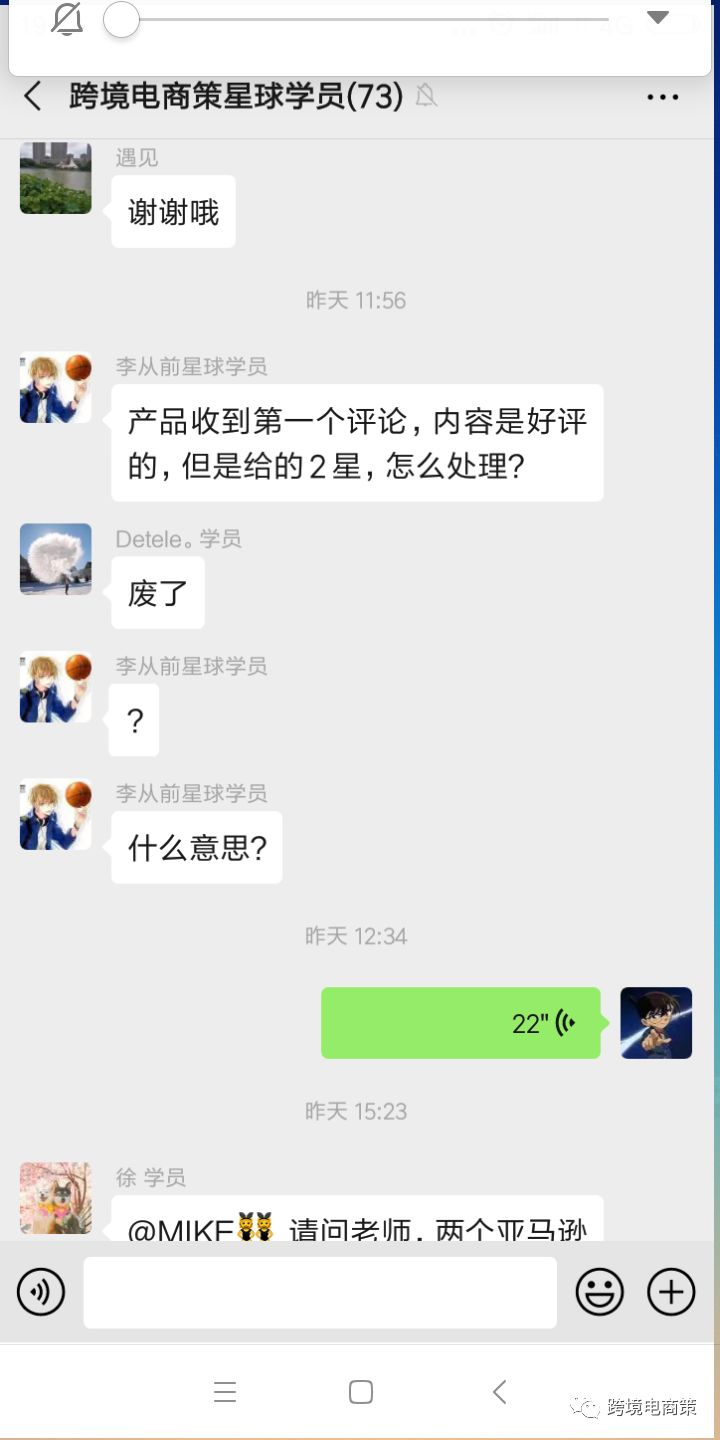The width and height of the screenshot is (720, 1440).
Task: Tap the Conan avatar beside the voice message
Action: click(656, 1023)
